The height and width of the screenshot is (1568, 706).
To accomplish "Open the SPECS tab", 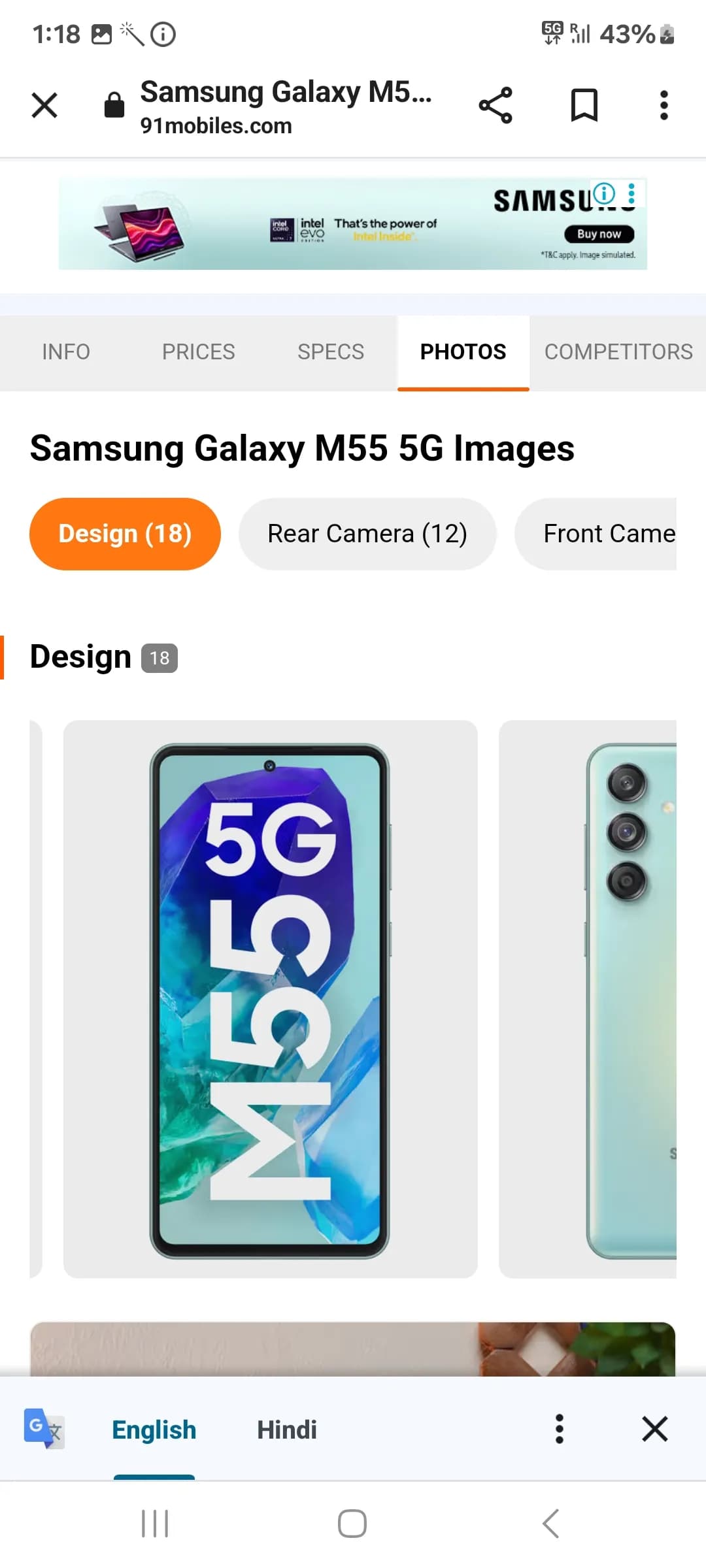I will pos(331,352).
